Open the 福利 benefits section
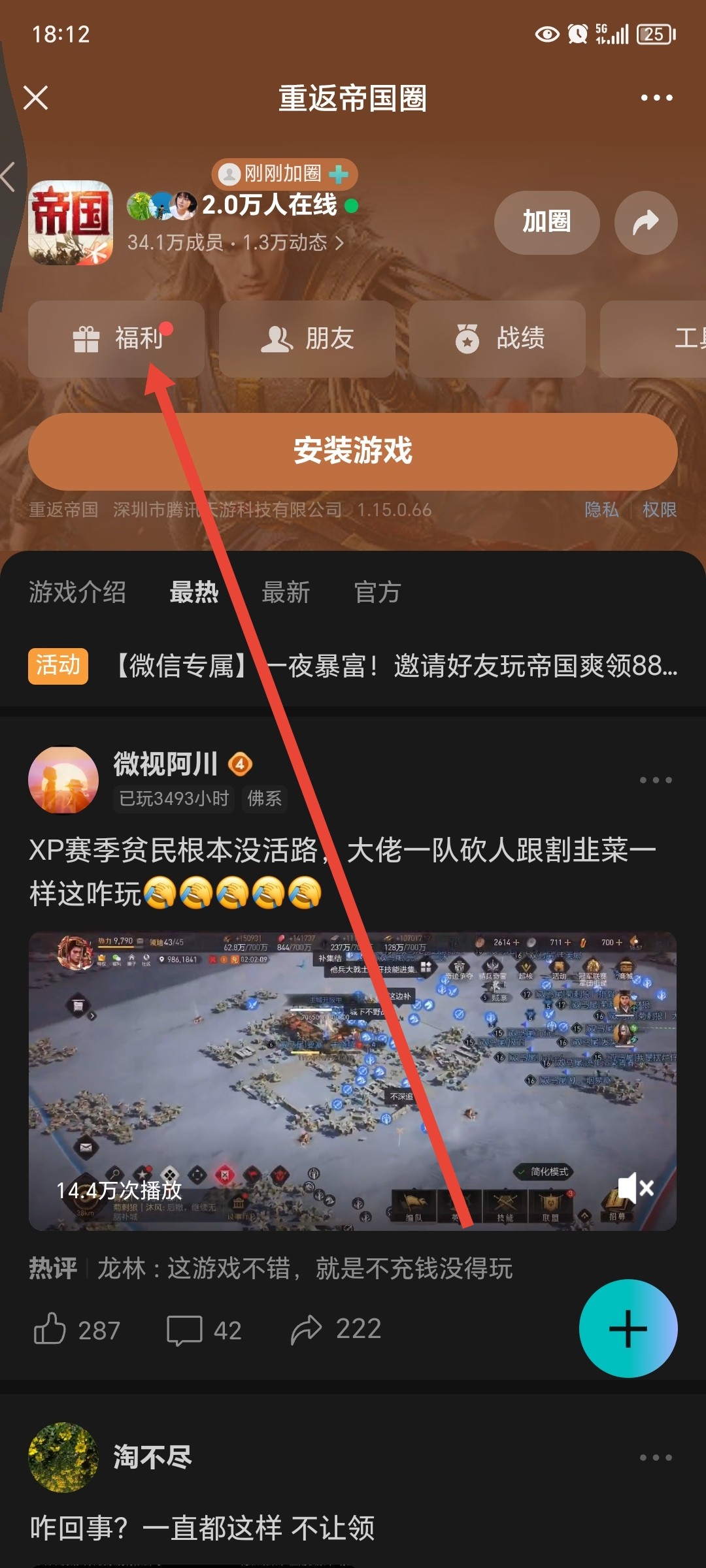The image size is (706, 1568). coord(116,339)
